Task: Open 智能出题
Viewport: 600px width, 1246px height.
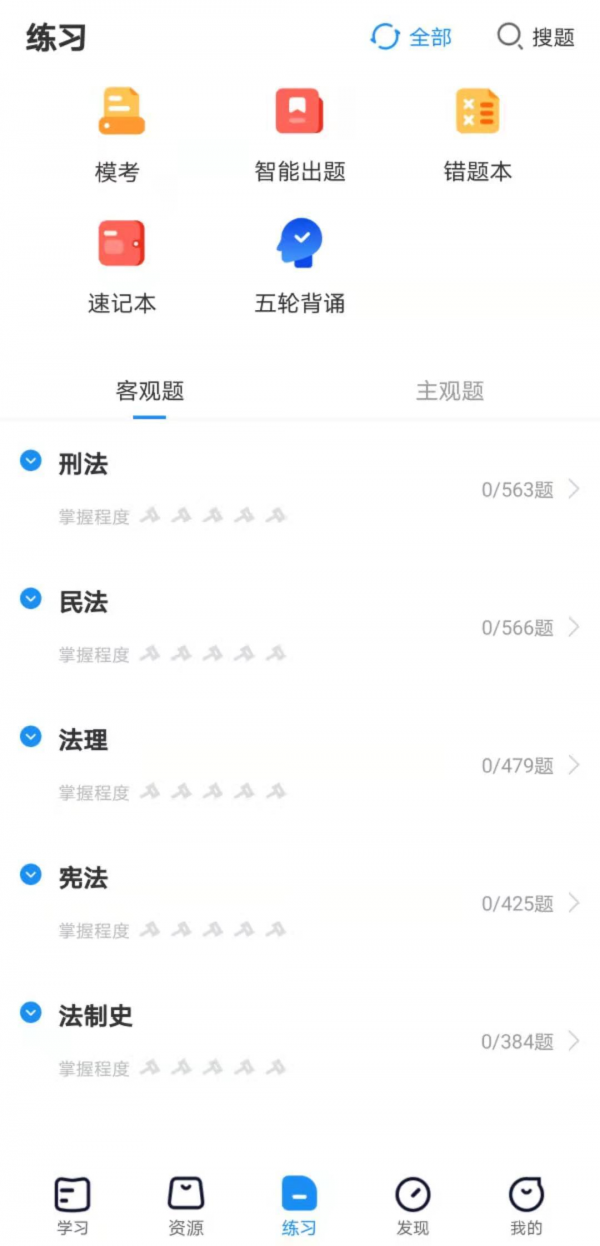Action: click(300, 137)
